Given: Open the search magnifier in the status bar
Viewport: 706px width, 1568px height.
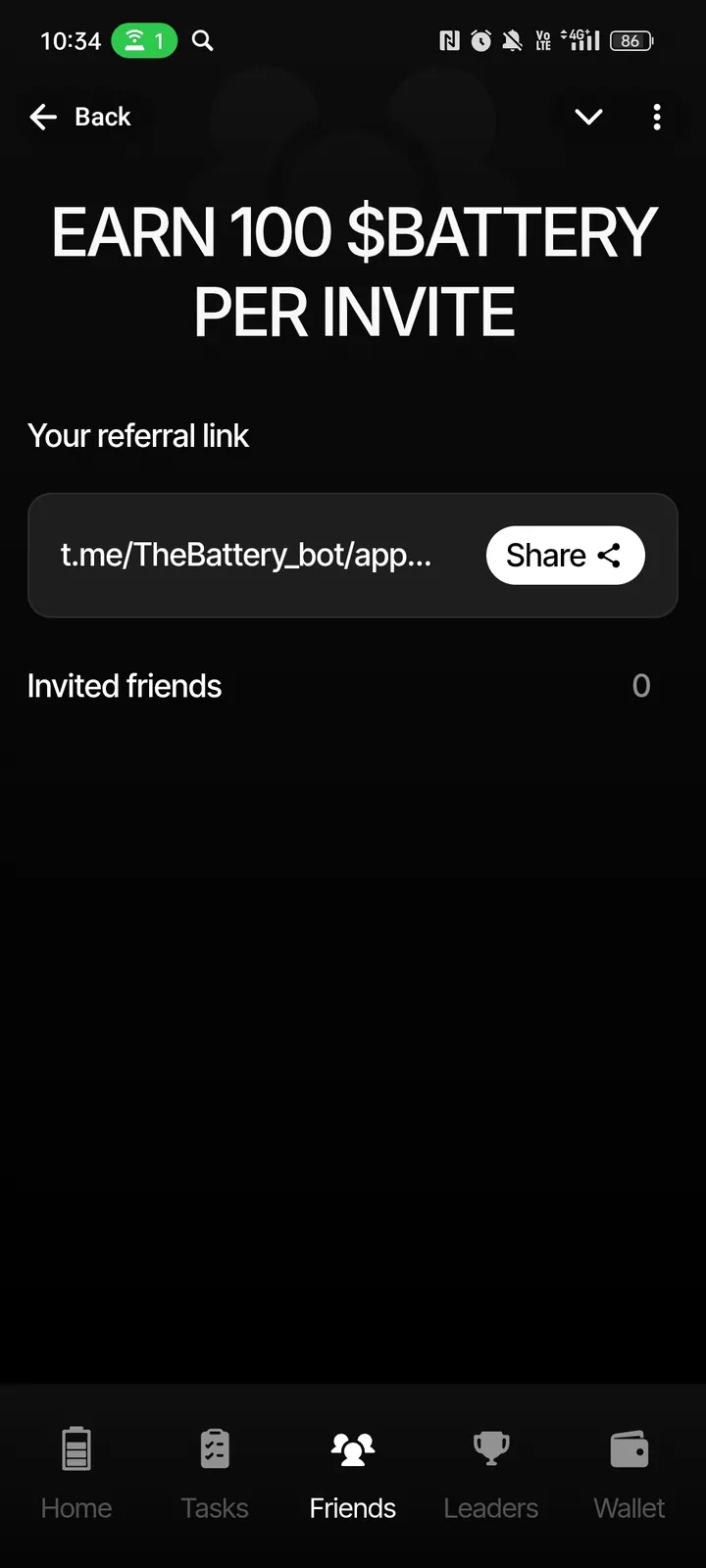Looking at the screenshot, I should [x=202, y=41].
